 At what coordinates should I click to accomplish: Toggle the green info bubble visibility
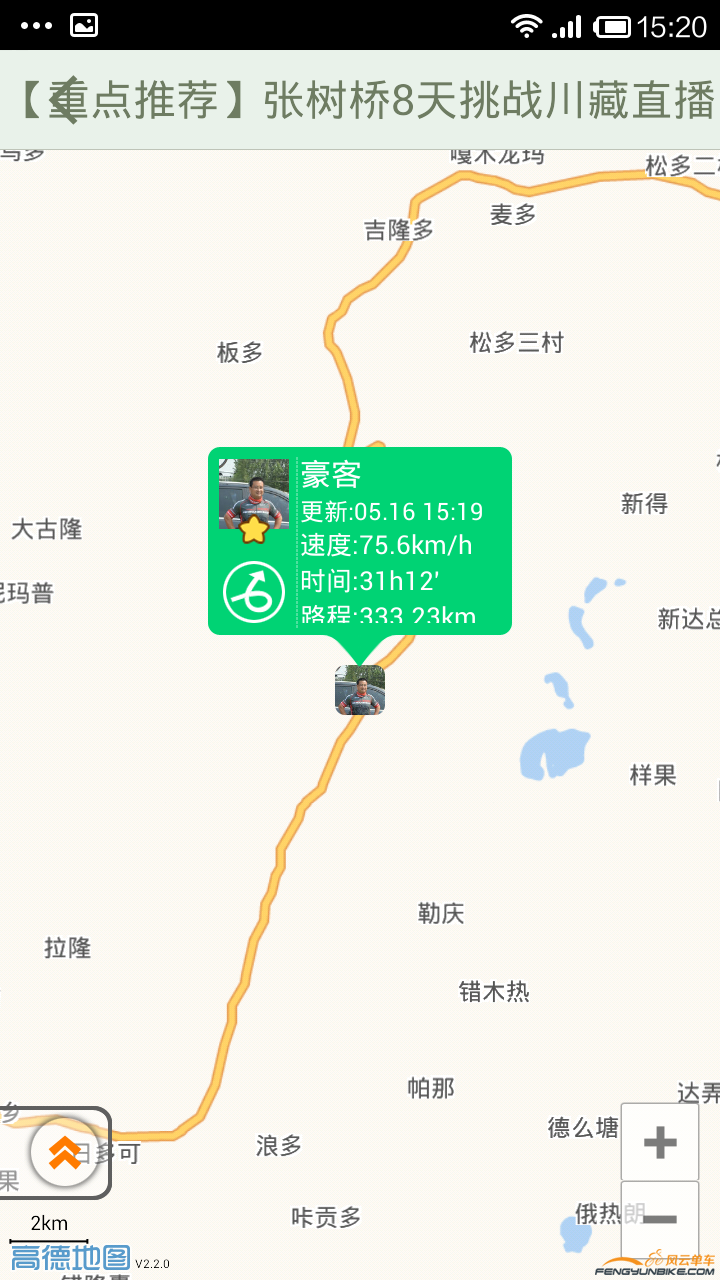(x=359, y=540)
